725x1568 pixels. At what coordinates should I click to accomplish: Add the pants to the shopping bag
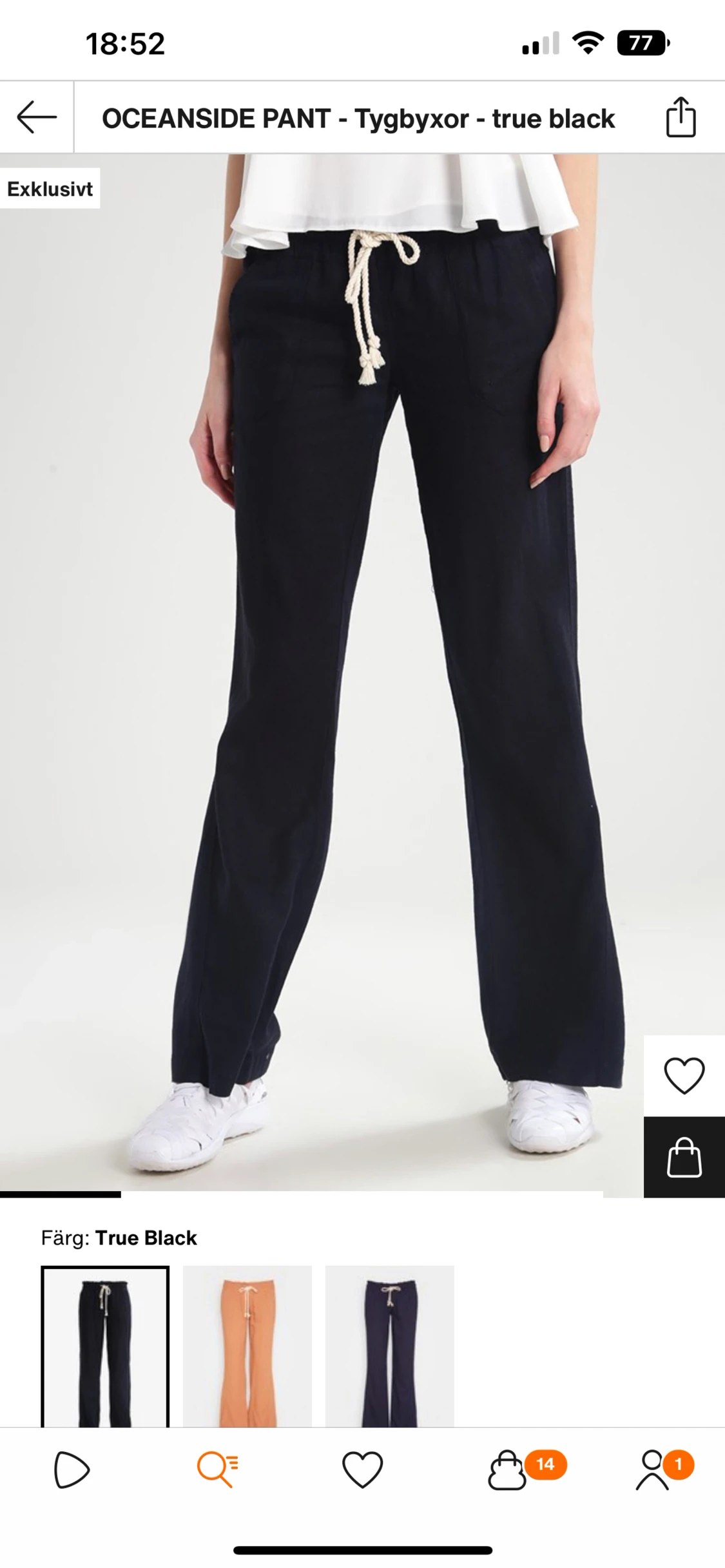pyautogui.click(x=684, y=1157)
